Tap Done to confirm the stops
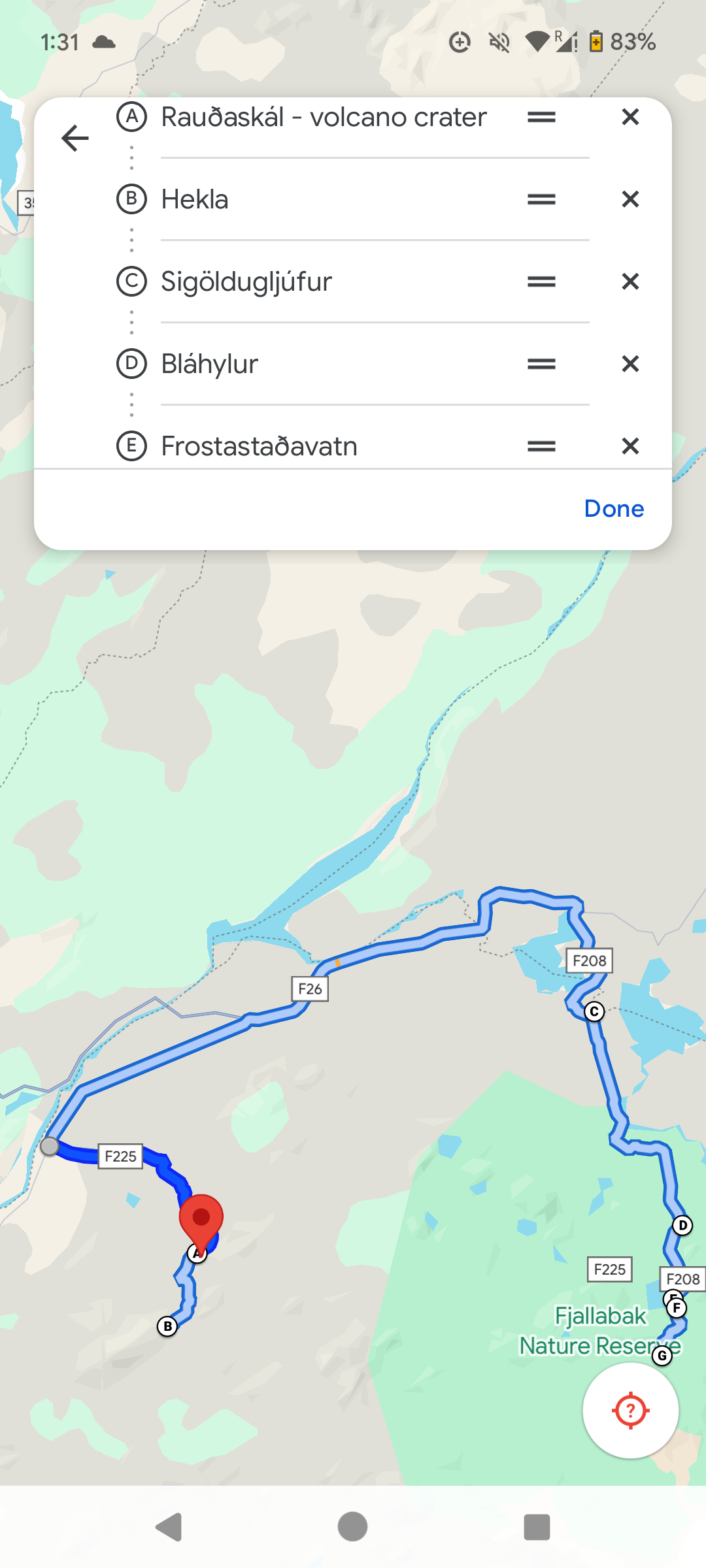This screenshot has height=1568, width=706. click(x=614, y=508)
